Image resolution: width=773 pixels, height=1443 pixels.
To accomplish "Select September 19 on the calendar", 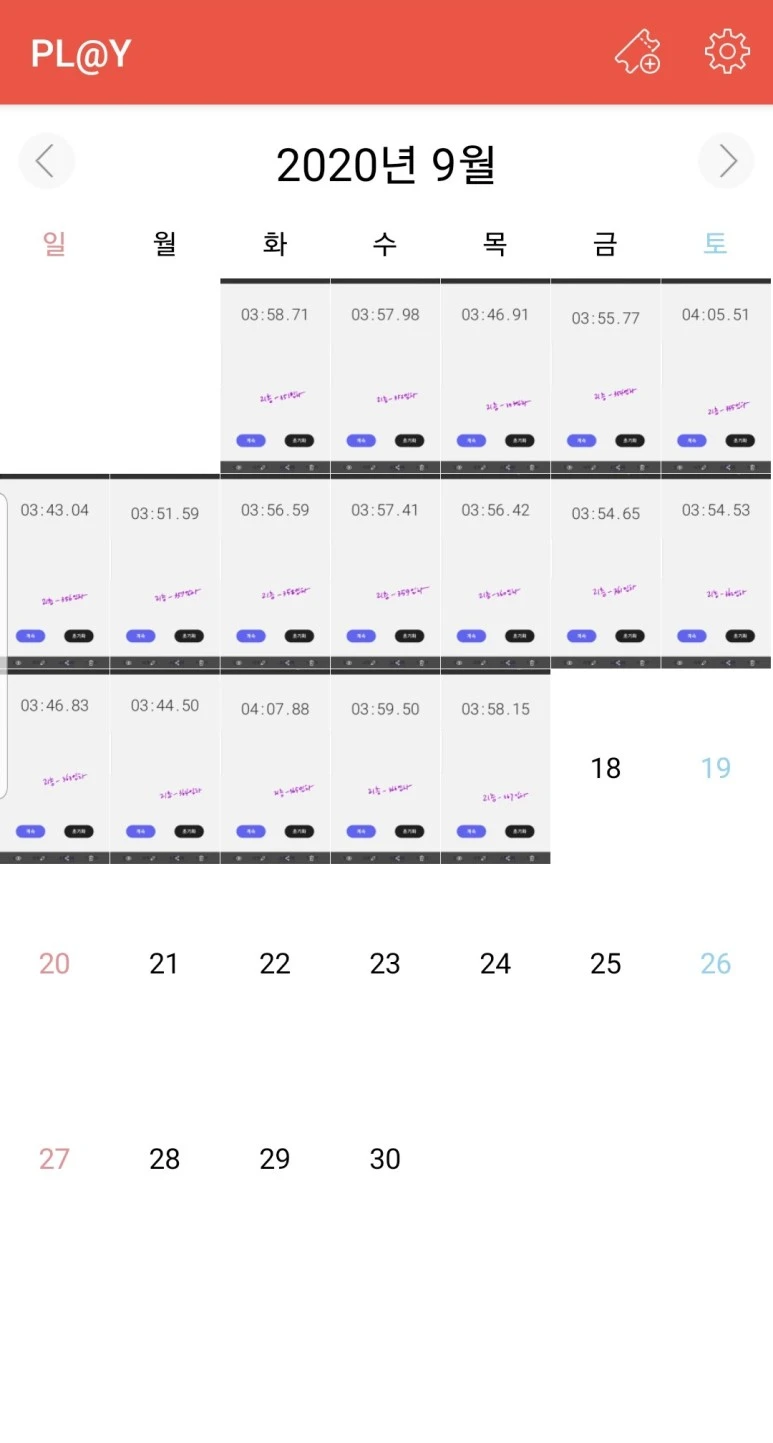I will 716,768.
